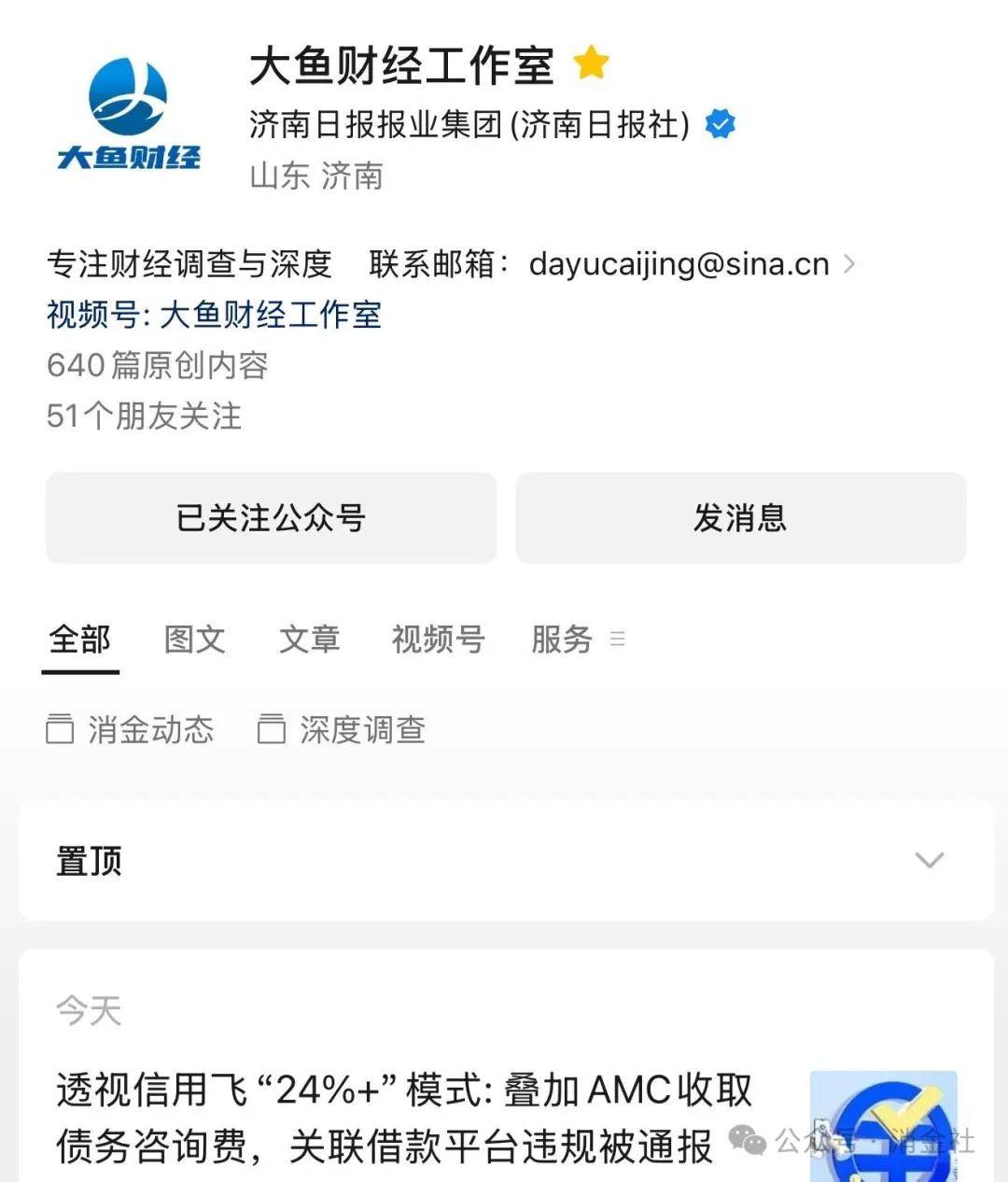
Task: Switch to the 图文 tab
Action: pyautogui.click(x=194, y=640)
